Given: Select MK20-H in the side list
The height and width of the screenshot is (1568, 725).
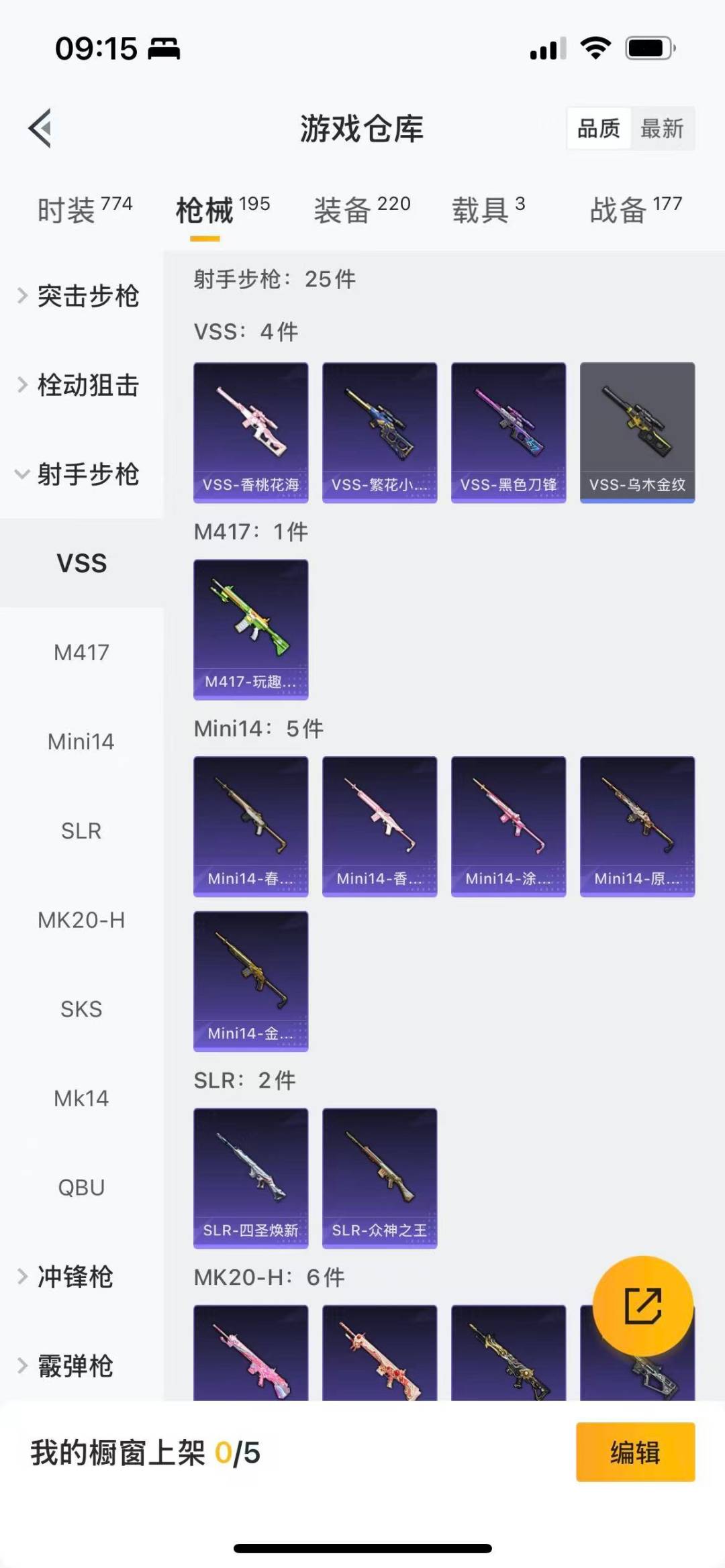Looking at the screenshot, I should (x=81, y=920).
